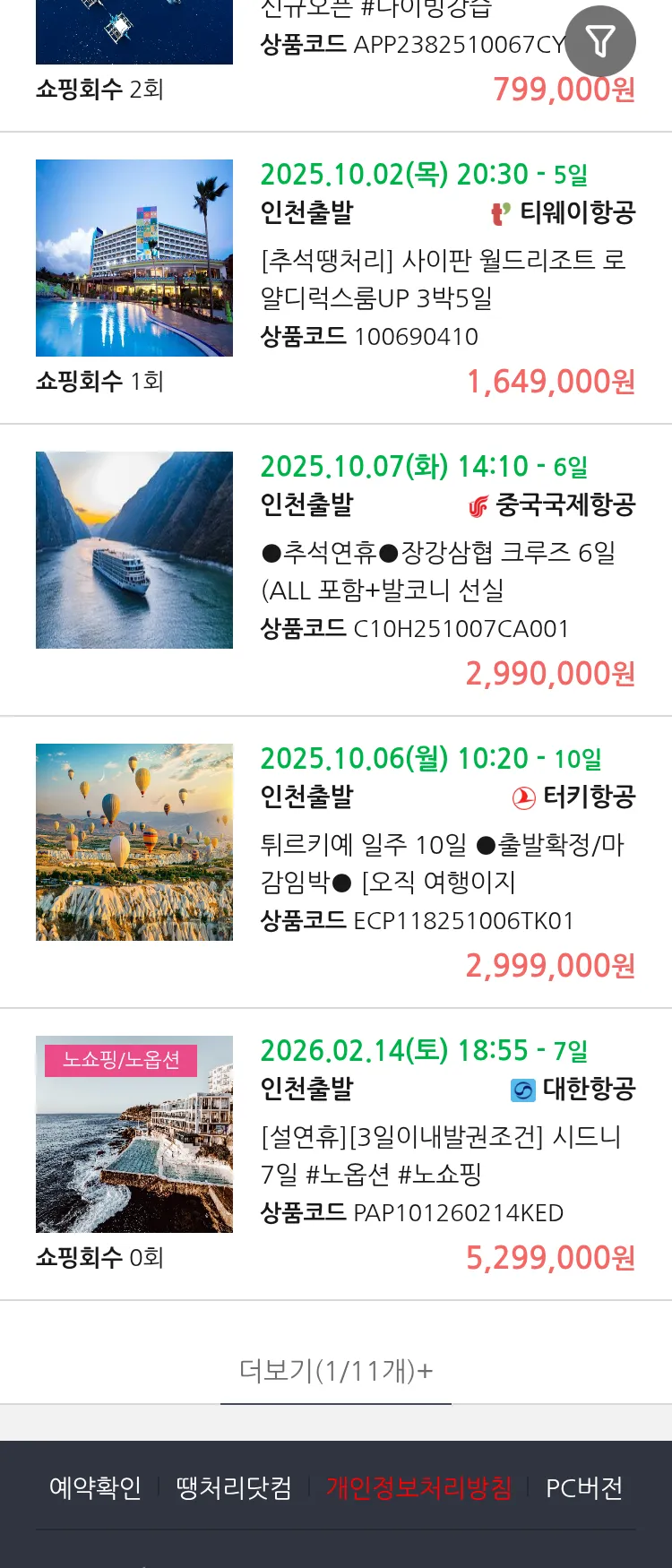The width and height of the screenshot is (672, 1568).
Task: Open the 튀르키예 일주 10일 package
Action: point(443,863)
